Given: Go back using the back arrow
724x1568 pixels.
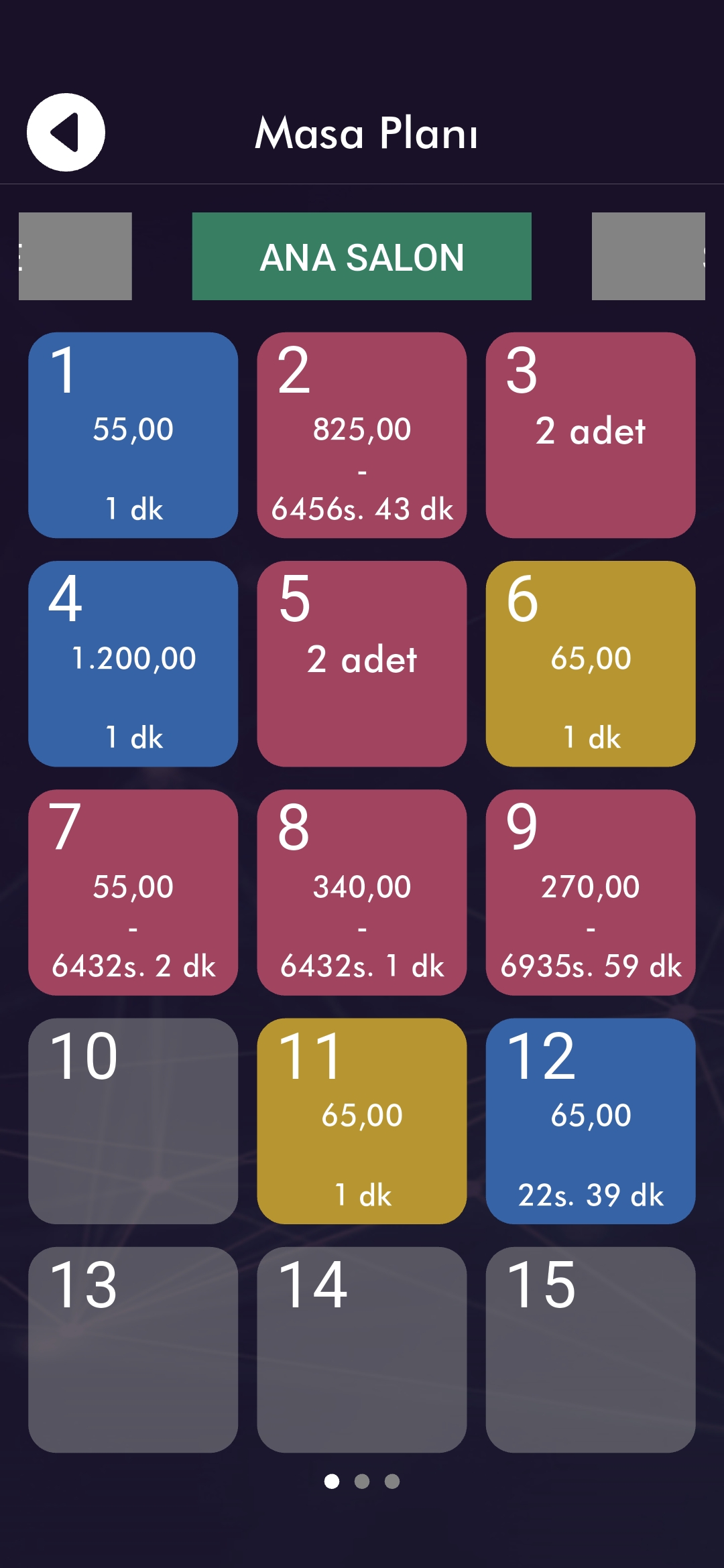Looking at the screenshot, I should click(x=66, y=132).
